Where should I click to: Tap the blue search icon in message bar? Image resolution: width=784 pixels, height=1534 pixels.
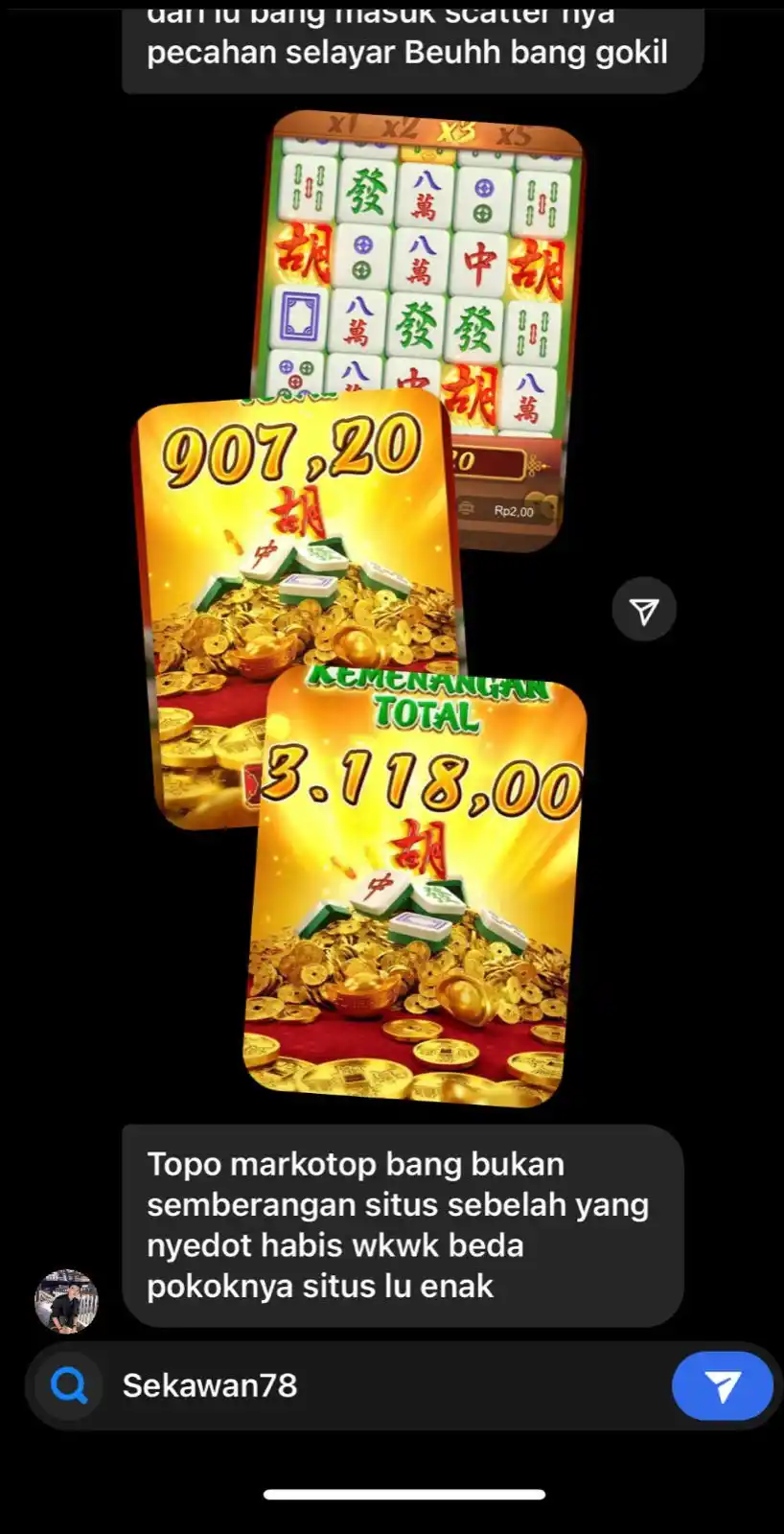[x=69, y=1385]
